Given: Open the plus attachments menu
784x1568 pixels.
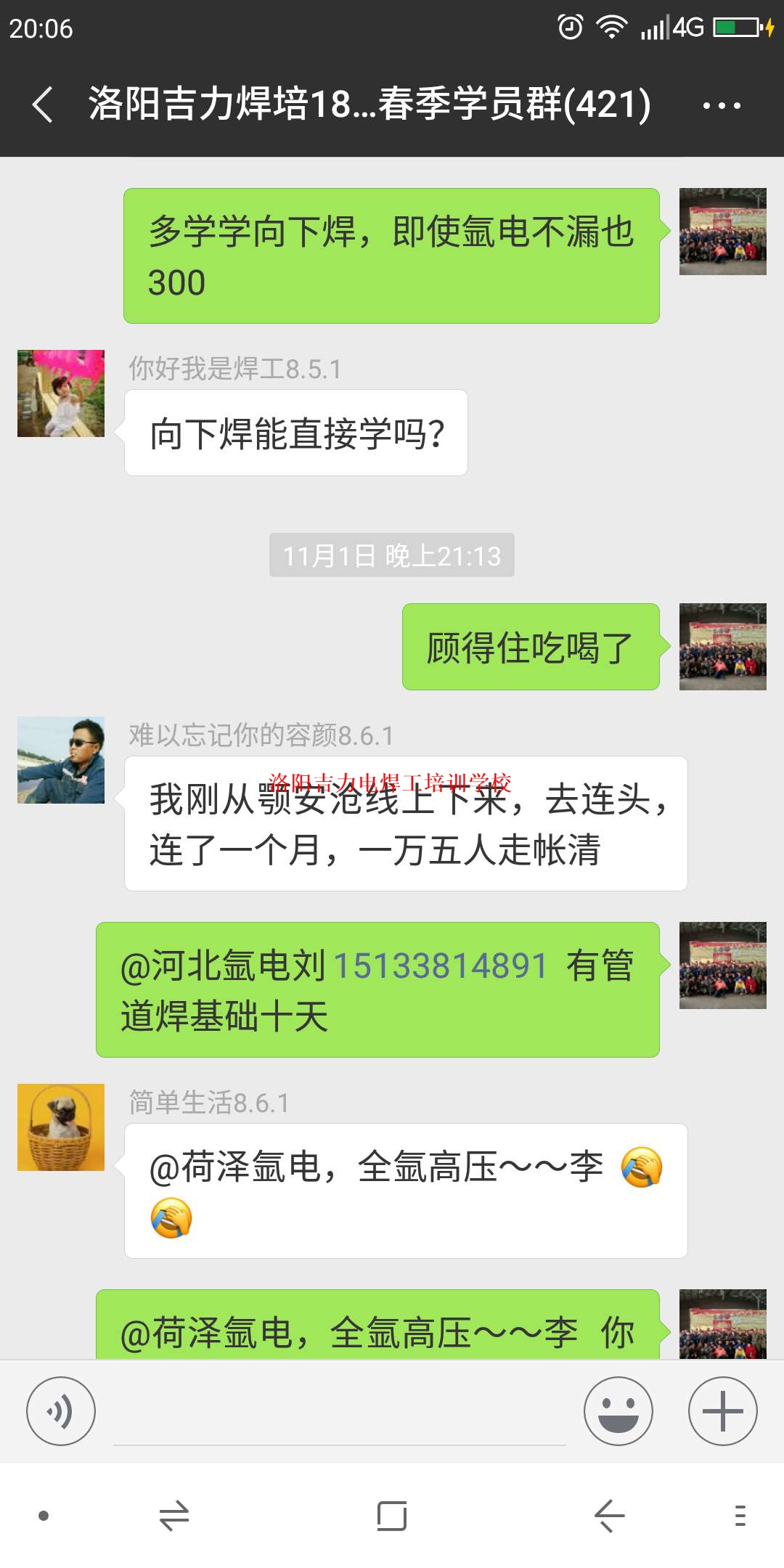Looking at the screenshot, I should 723,1411.
